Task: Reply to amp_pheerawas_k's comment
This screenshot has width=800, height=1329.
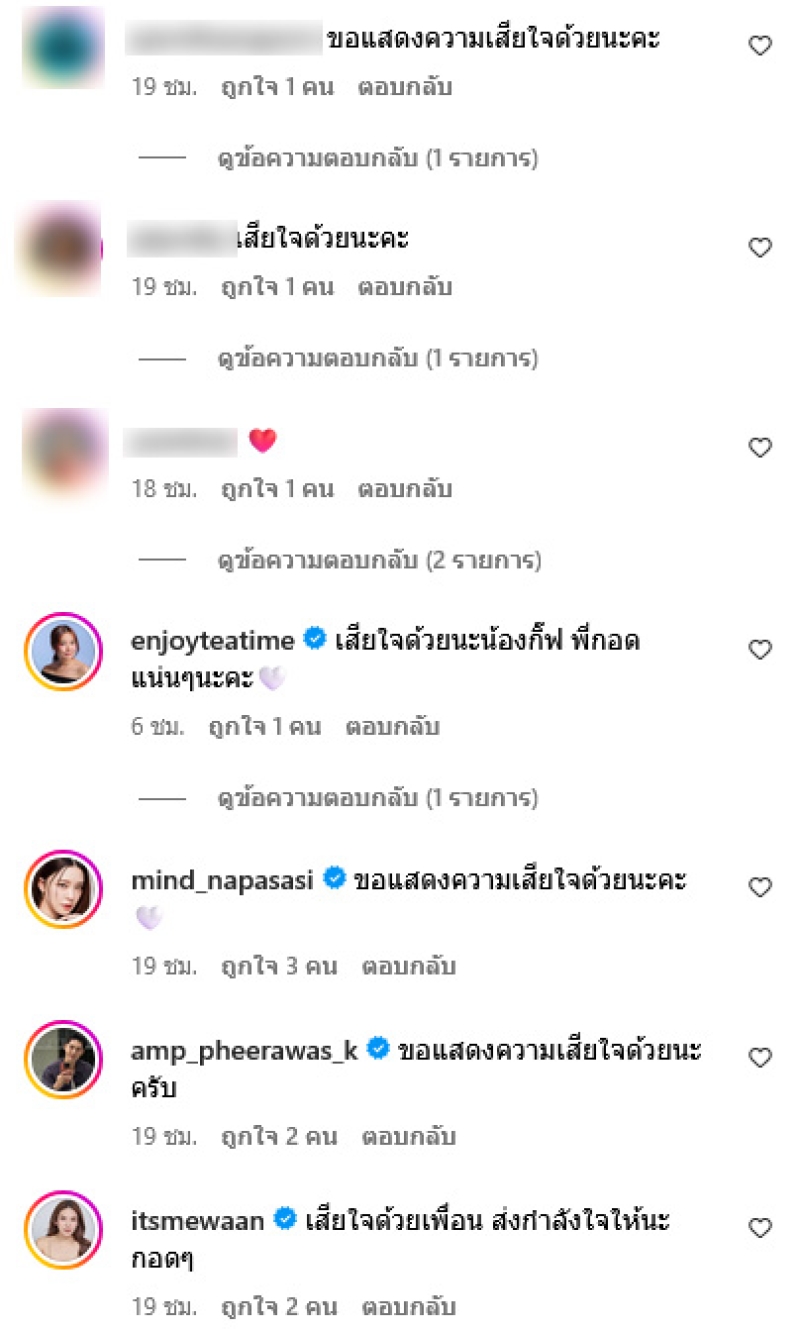Action: (x=407, y=1137)
